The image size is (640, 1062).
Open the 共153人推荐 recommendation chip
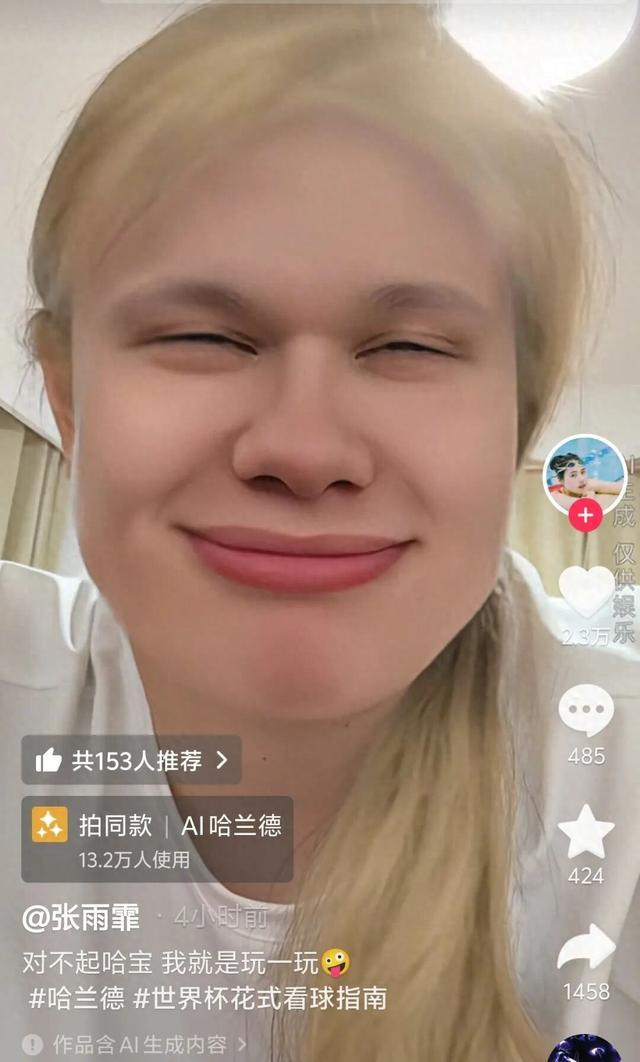click(131, 760)
